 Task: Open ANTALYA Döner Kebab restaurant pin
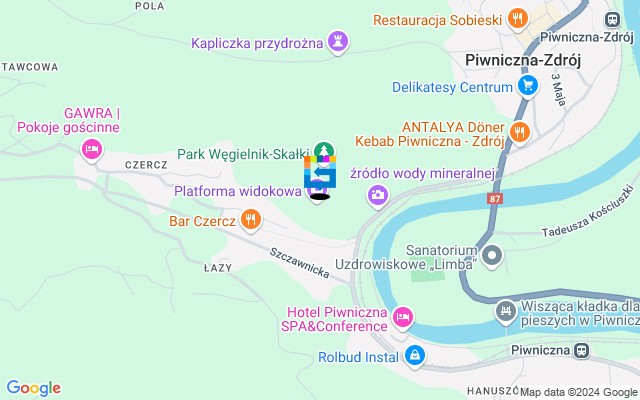coord(518,131)
